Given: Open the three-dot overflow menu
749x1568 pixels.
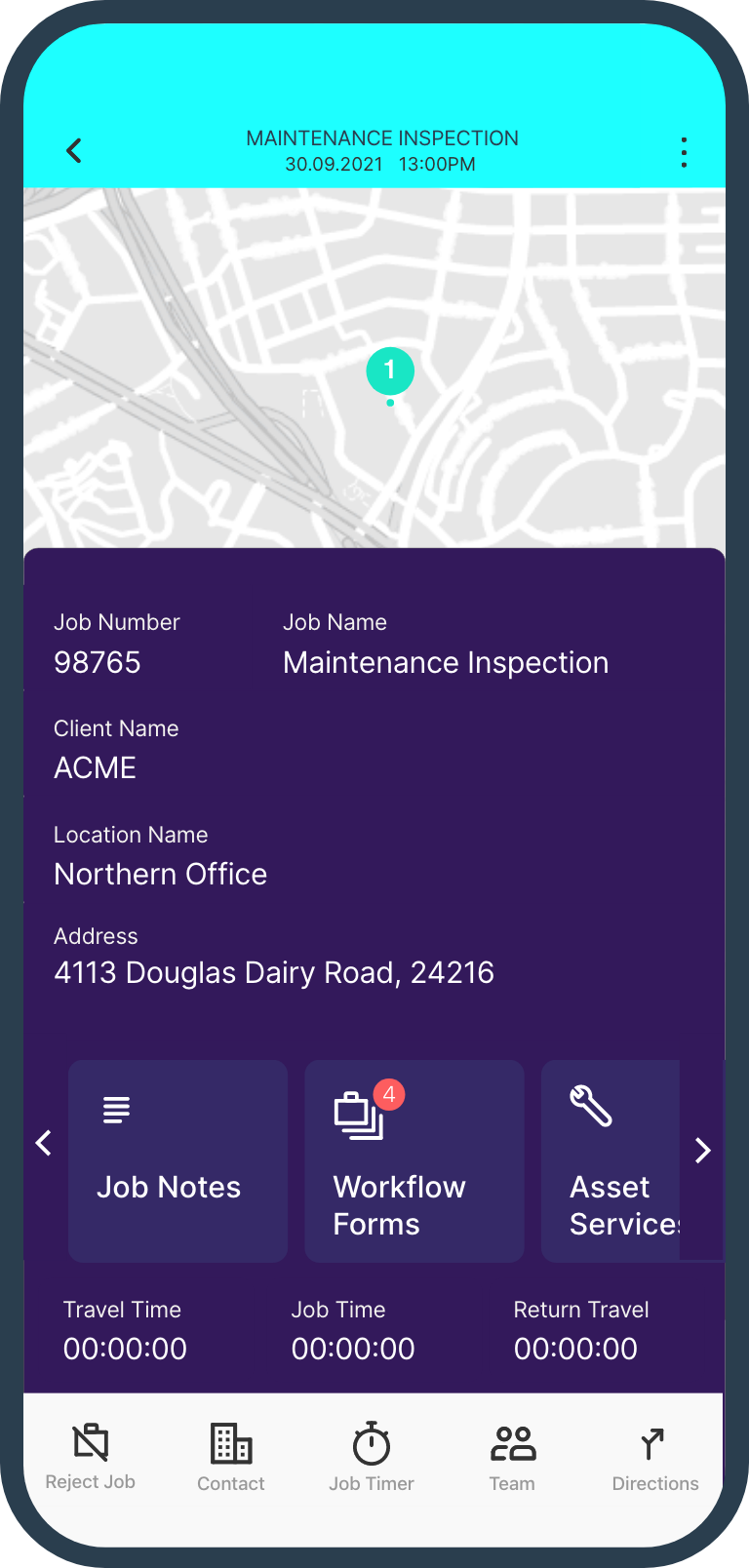Looking at the screenshot, I should pyautogui.click(x=684, y=152).
